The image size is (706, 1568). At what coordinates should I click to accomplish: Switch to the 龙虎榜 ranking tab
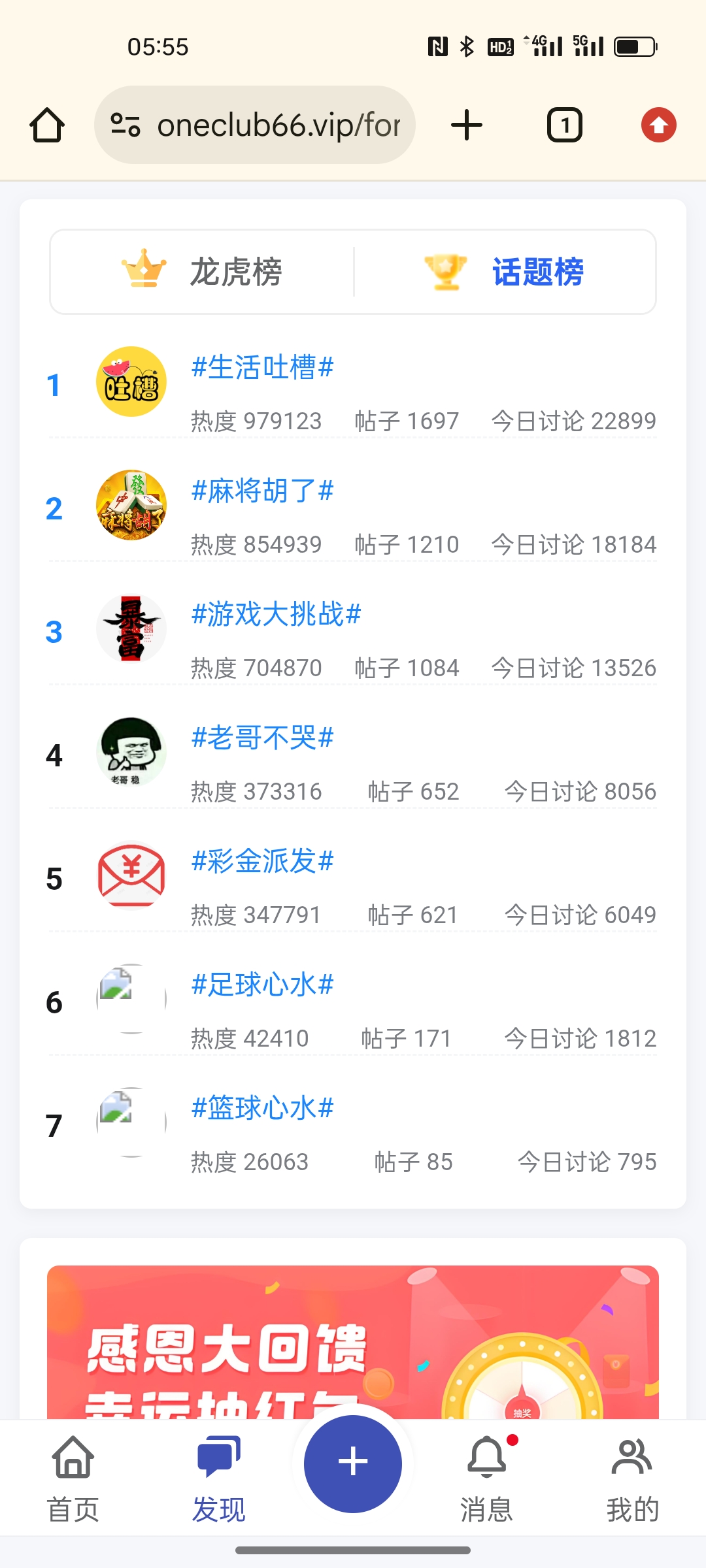[203, 272]
